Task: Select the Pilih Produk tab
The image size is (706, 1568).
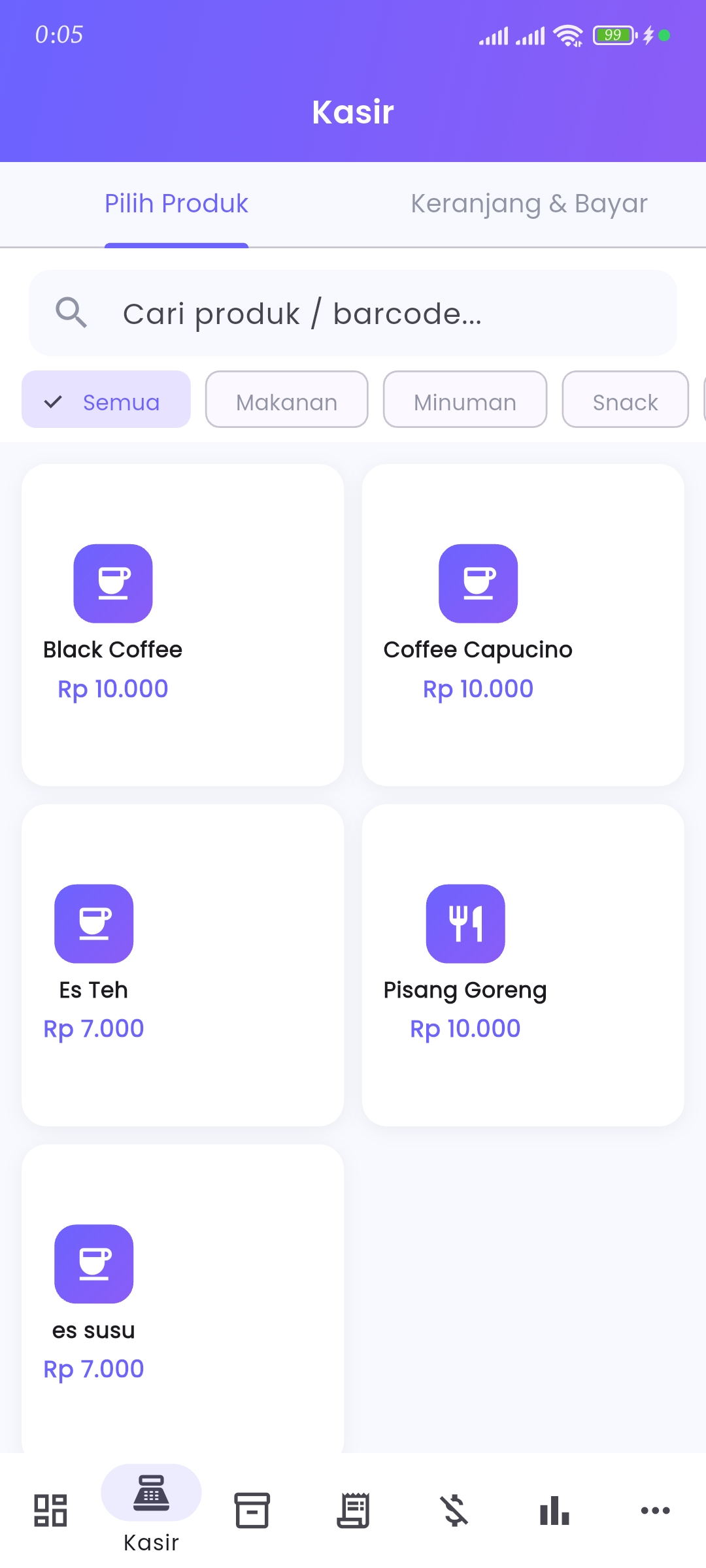Action: tap(176, 204)
